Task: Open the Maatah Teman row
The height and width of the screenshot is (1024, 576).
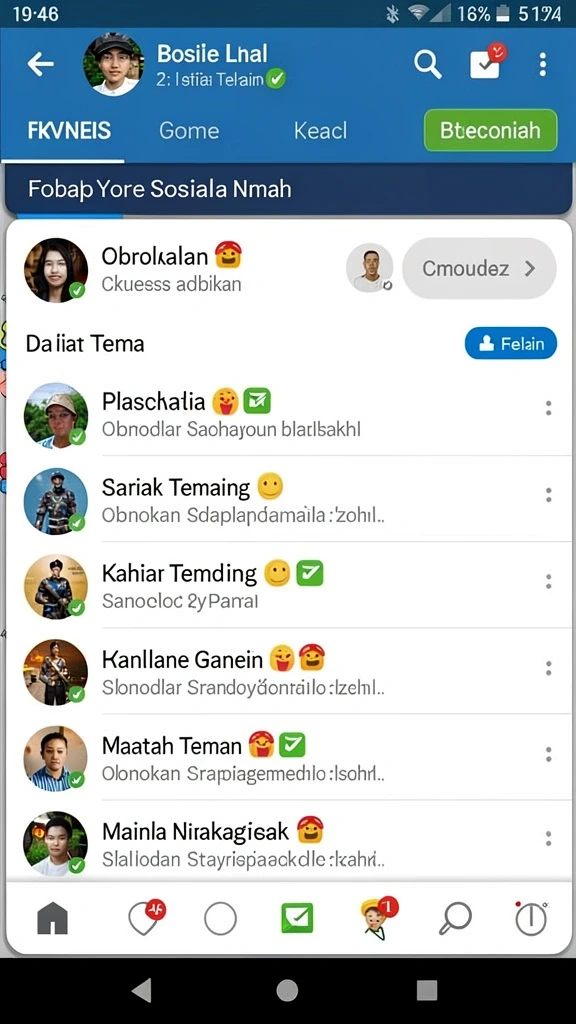Action: (287, 756)
